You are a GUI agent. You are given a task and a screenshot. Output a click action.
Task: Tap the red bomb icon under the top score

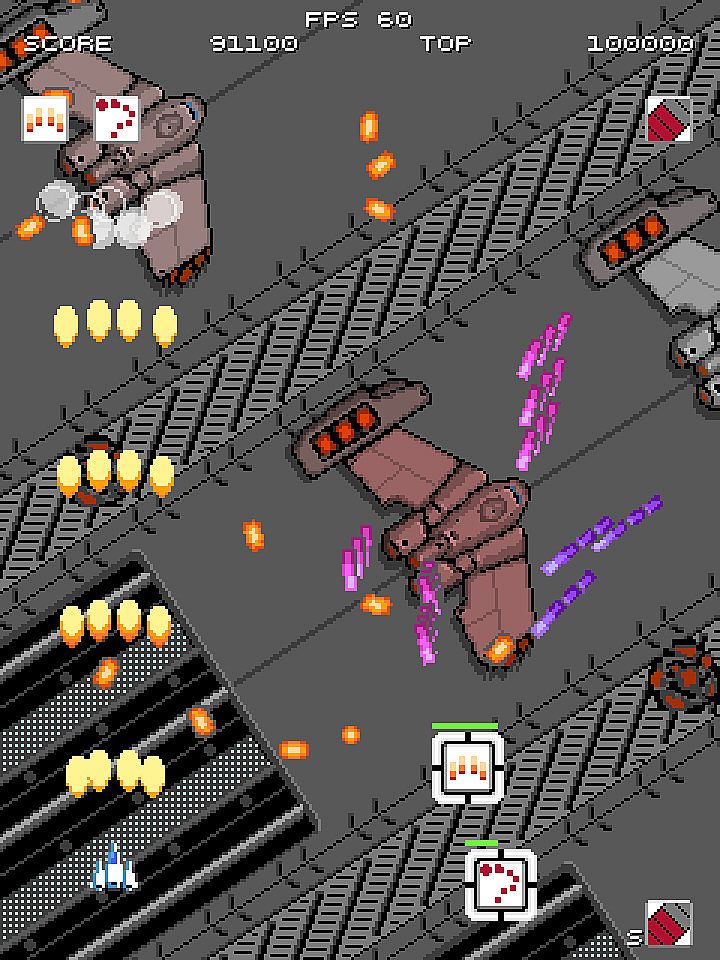coord(668,119)
